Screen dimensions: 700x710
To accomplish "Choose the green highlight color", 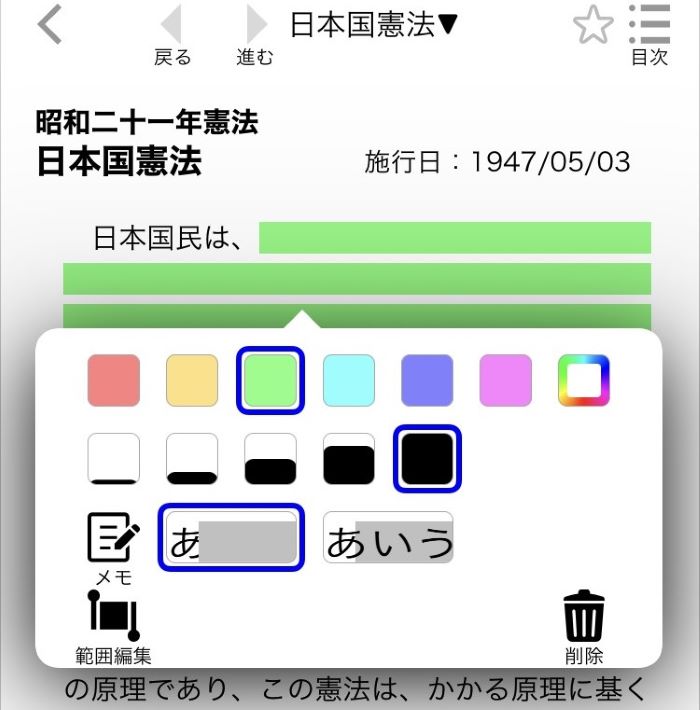I will tap(270, 380).
